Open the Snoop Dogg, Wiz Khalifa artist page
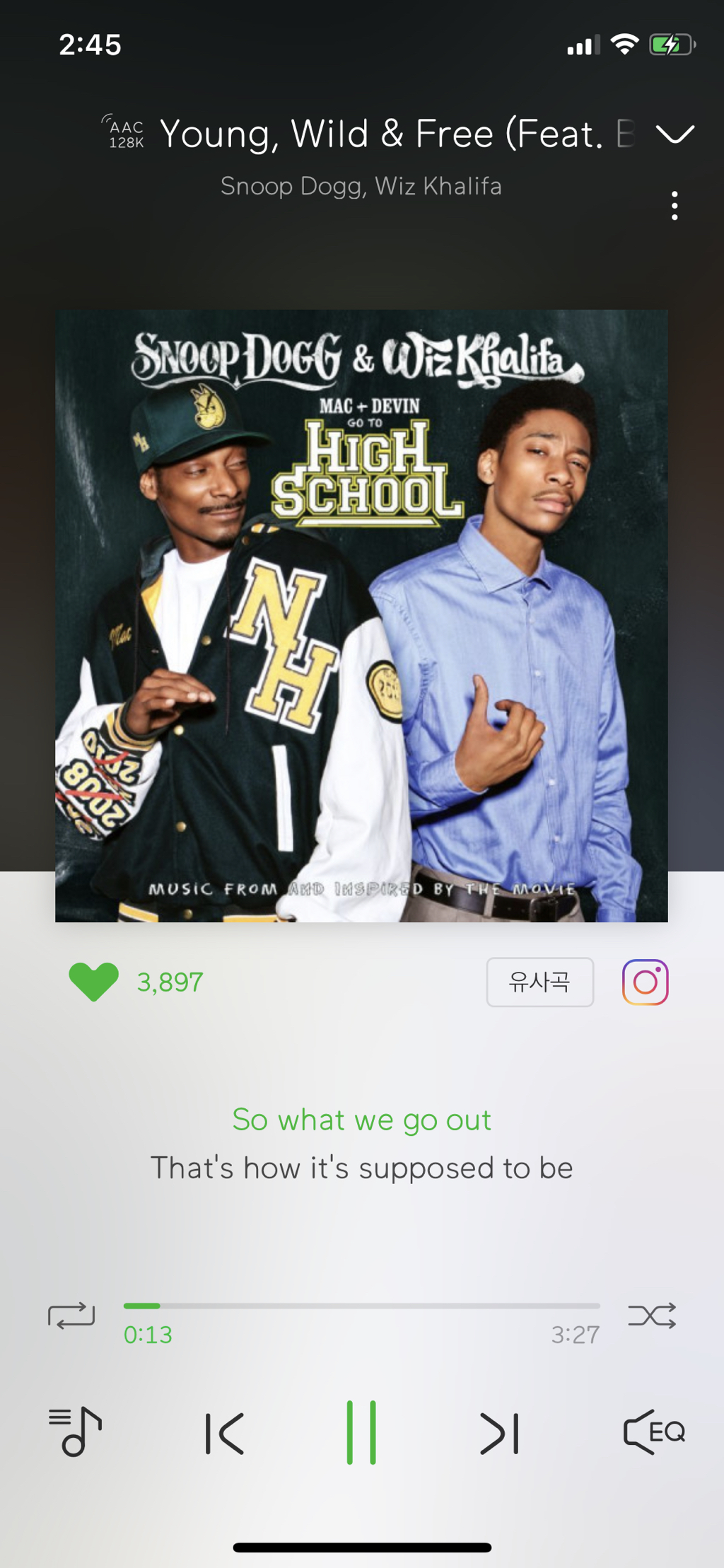Viewport: 724px width, 1568px height. 361,186
